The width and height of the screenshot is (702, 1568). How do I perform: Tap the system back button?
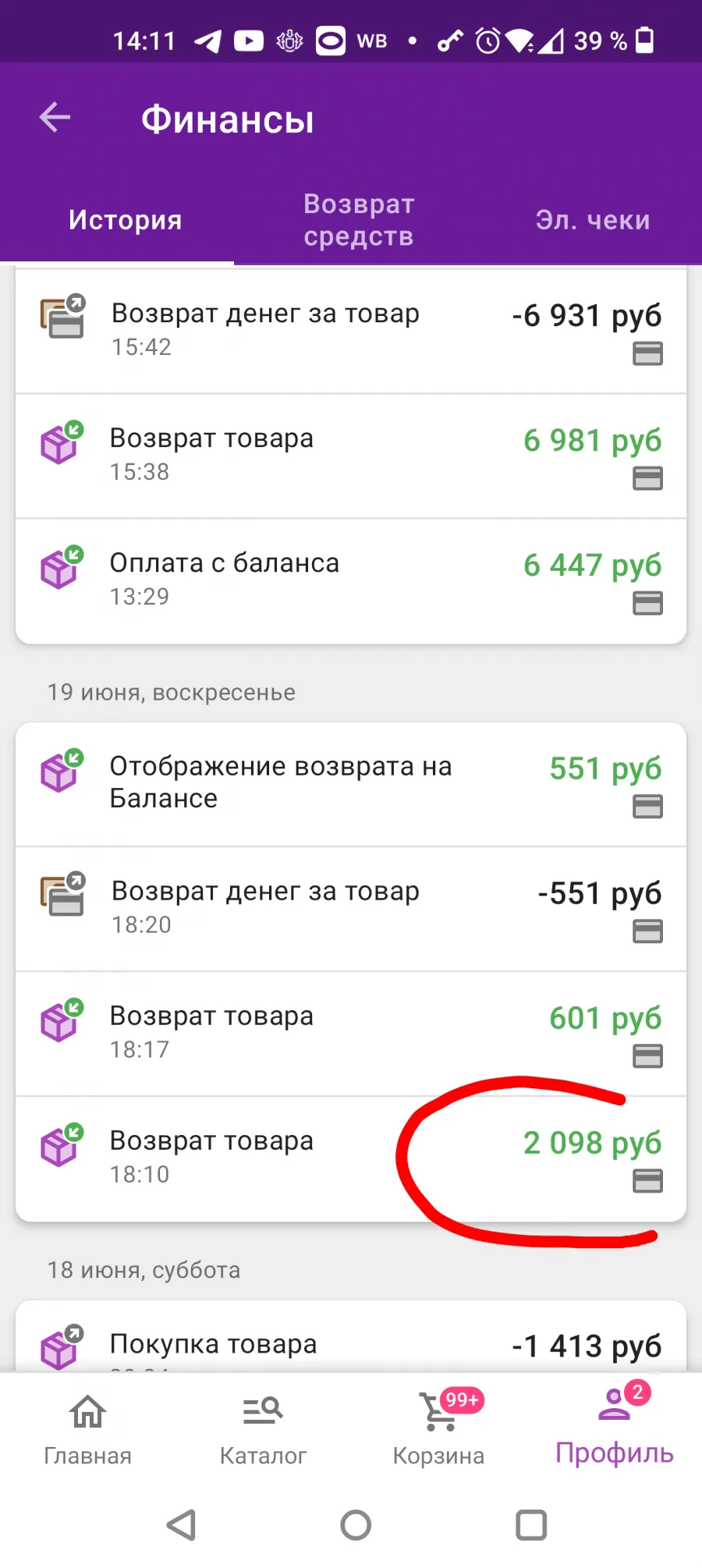182,1524
